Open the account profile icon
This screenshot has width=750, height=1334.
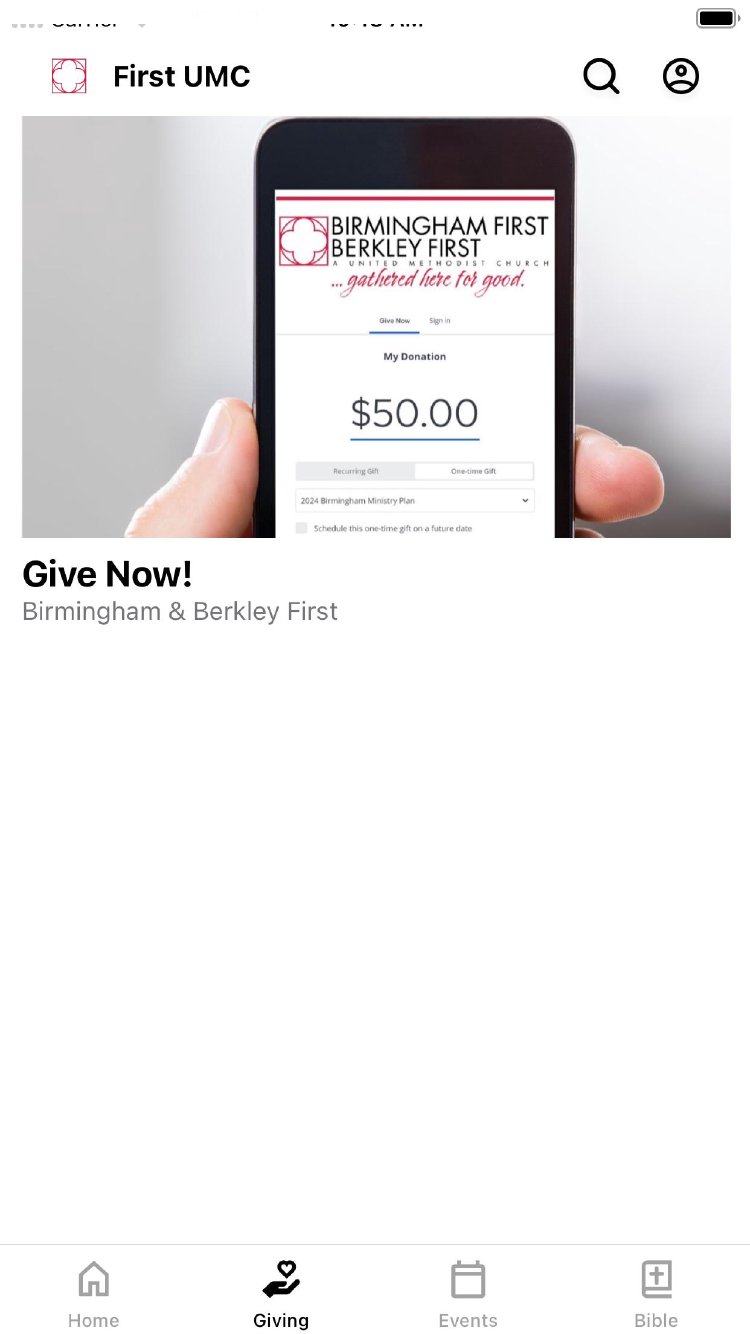click(681, 76)
